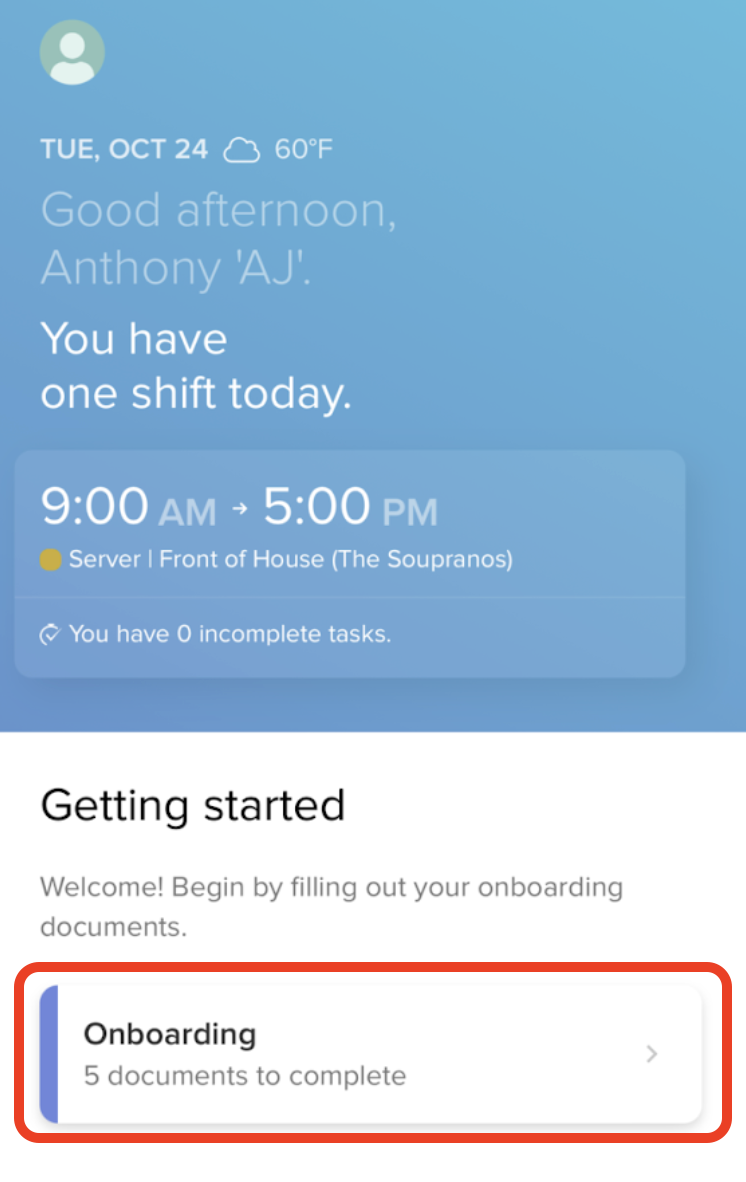The height and width of the screenshot is (1182, 746).
Task: Open the profile avatar icon
Action: tap(72, 51)
